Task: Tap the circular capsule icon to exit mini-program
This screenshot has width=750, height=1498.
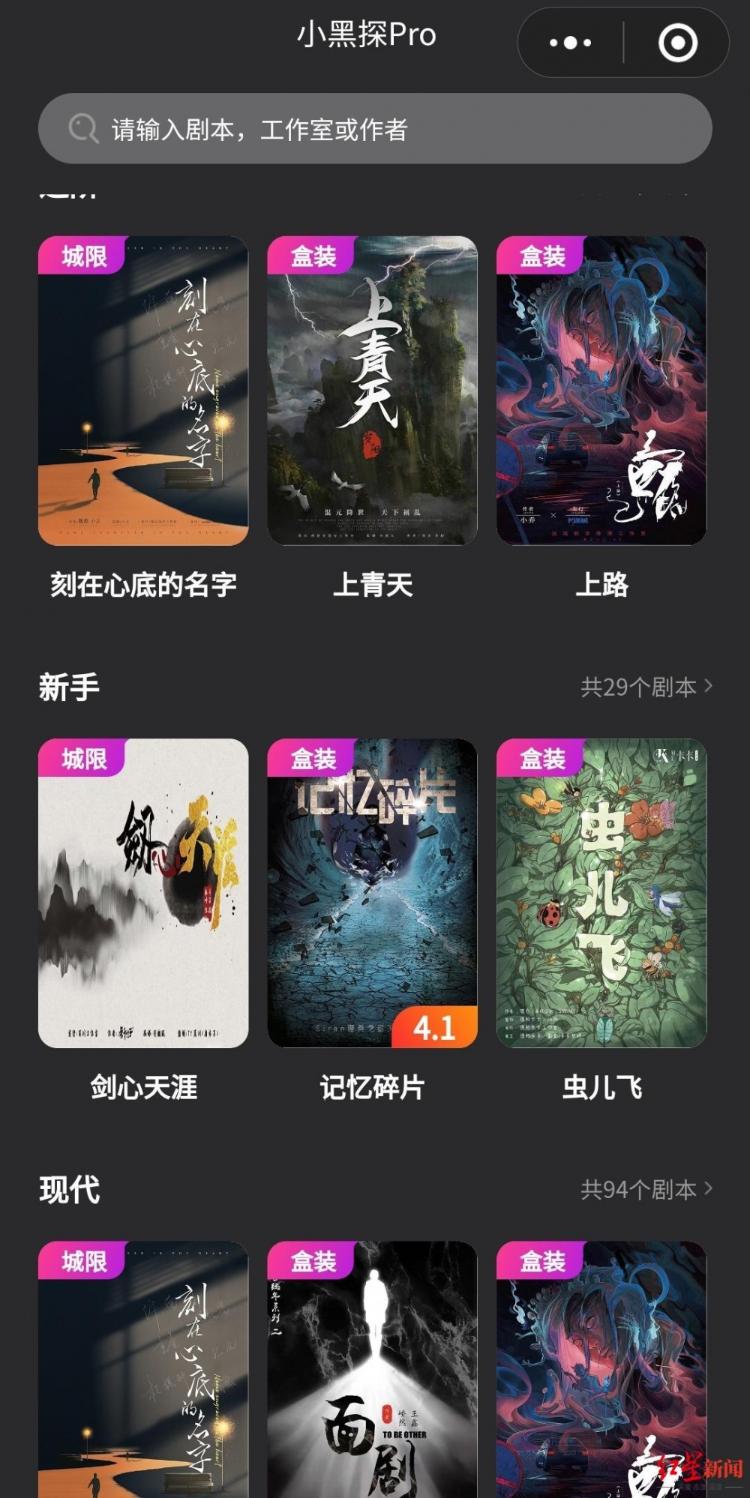Action: (x=676, y=44)
